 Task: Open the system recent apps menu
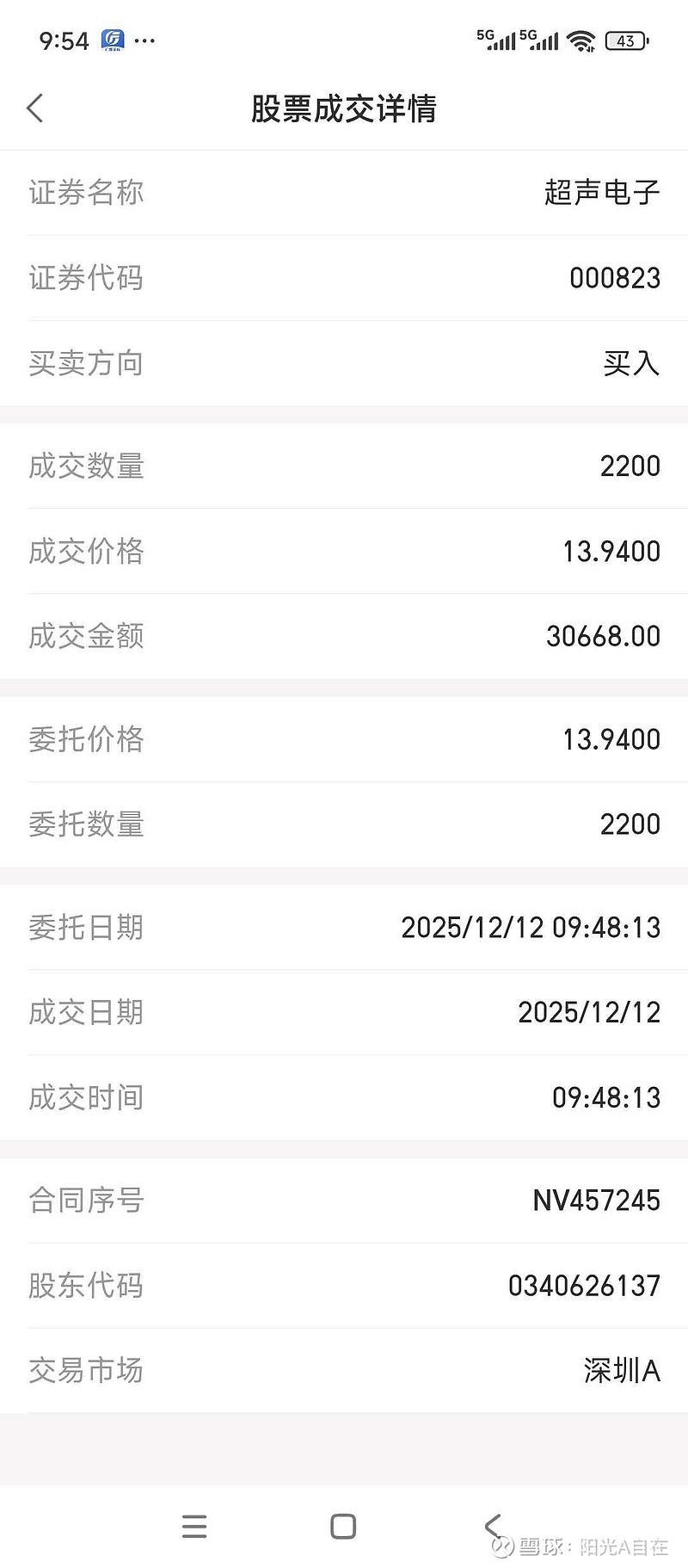(194, 1526)
